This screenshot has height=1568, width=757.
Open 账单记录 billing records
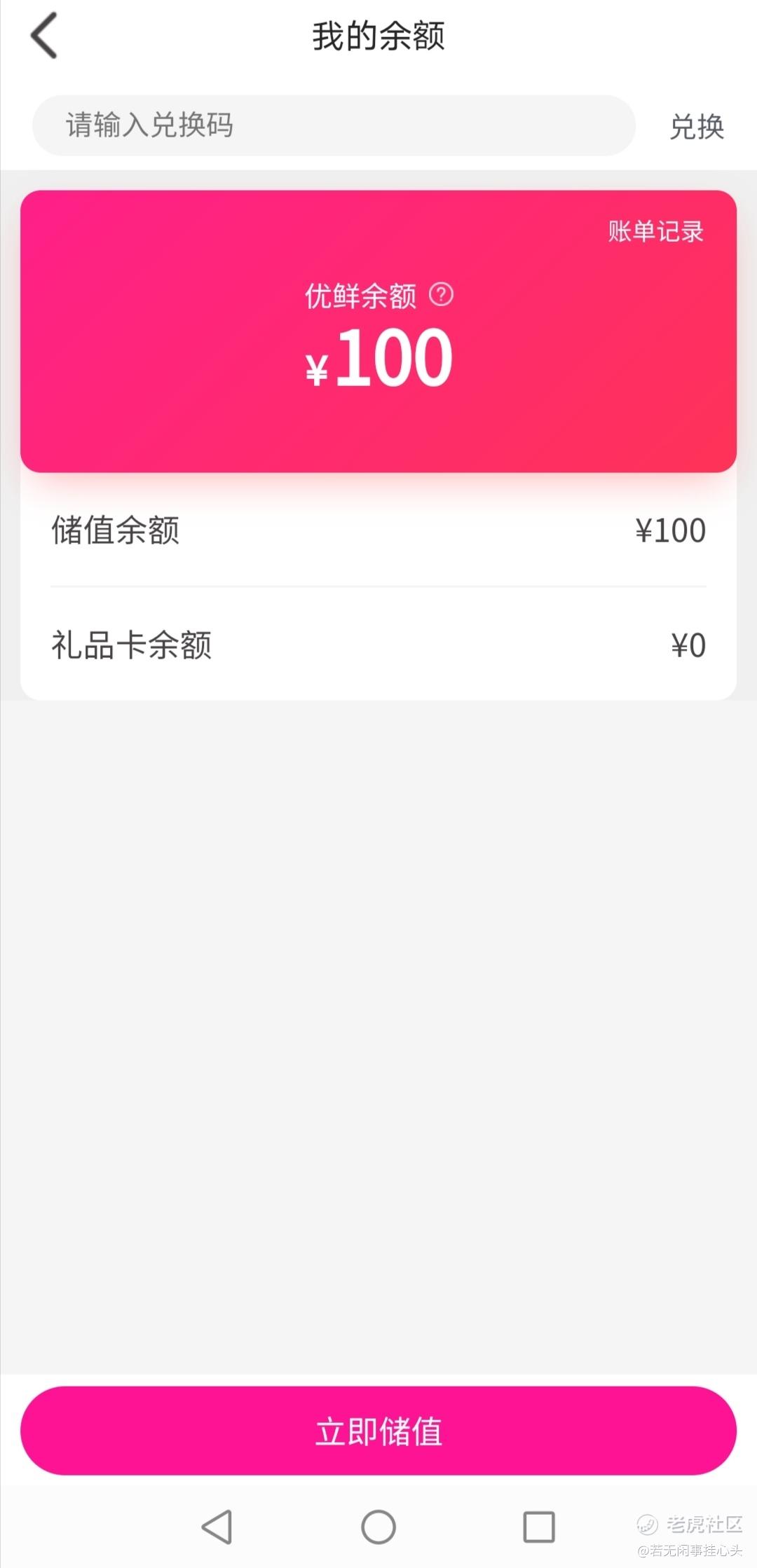pyautogui.click(x=655, y=231)
